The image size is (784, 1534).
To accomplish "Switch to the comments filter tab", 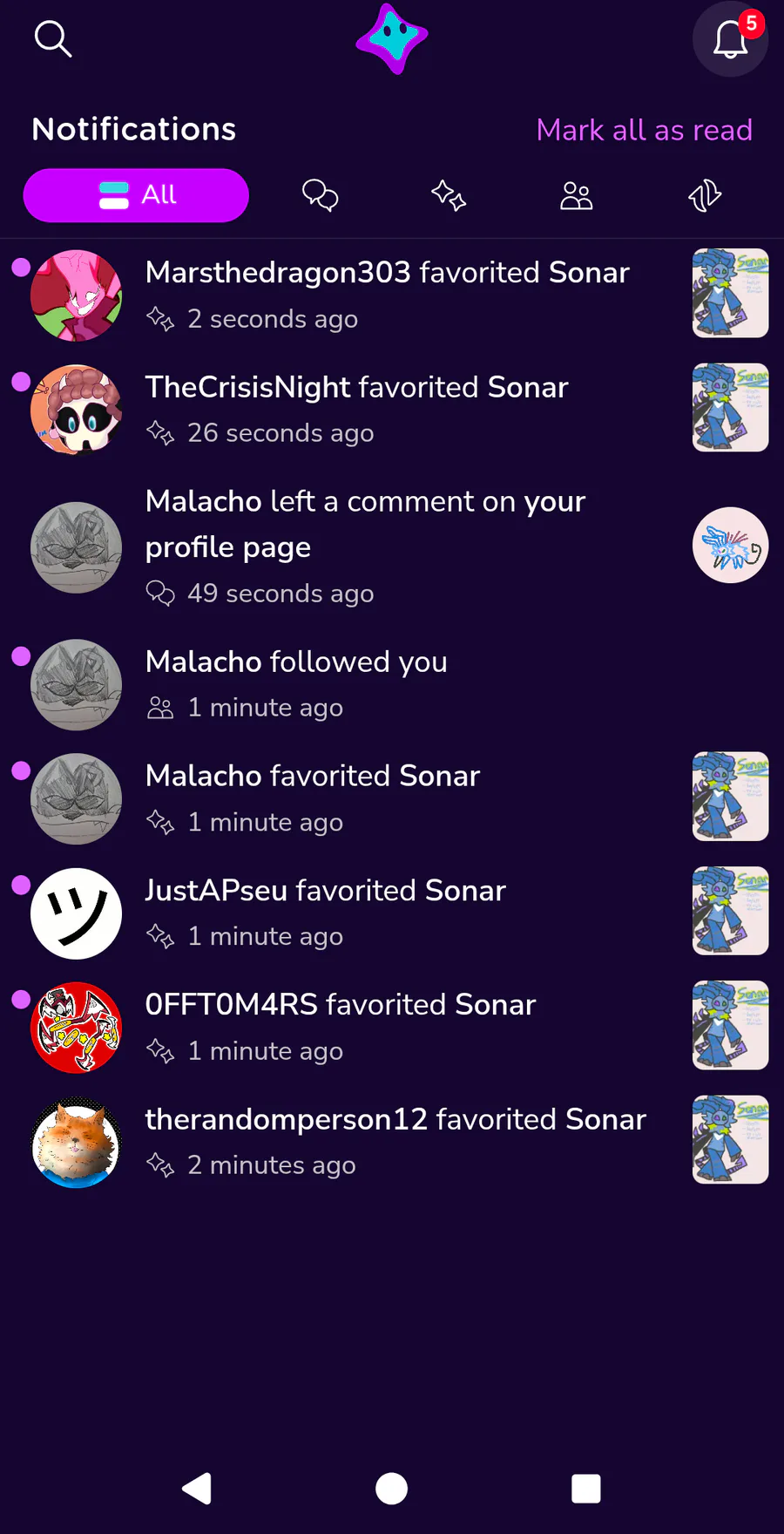I will (x=320, y=195).
